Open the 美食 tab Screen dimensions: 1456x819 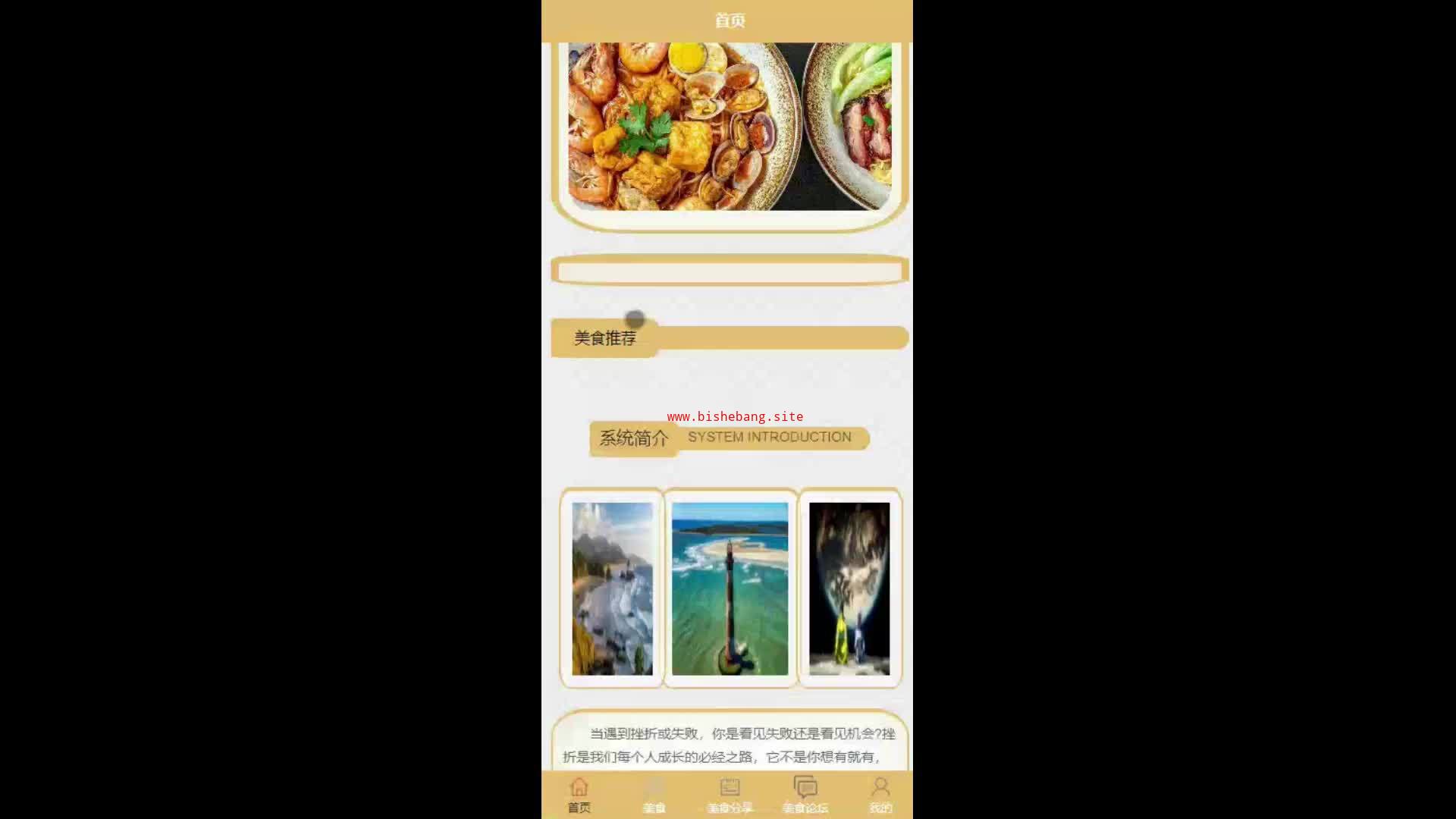tap(654, 795)
